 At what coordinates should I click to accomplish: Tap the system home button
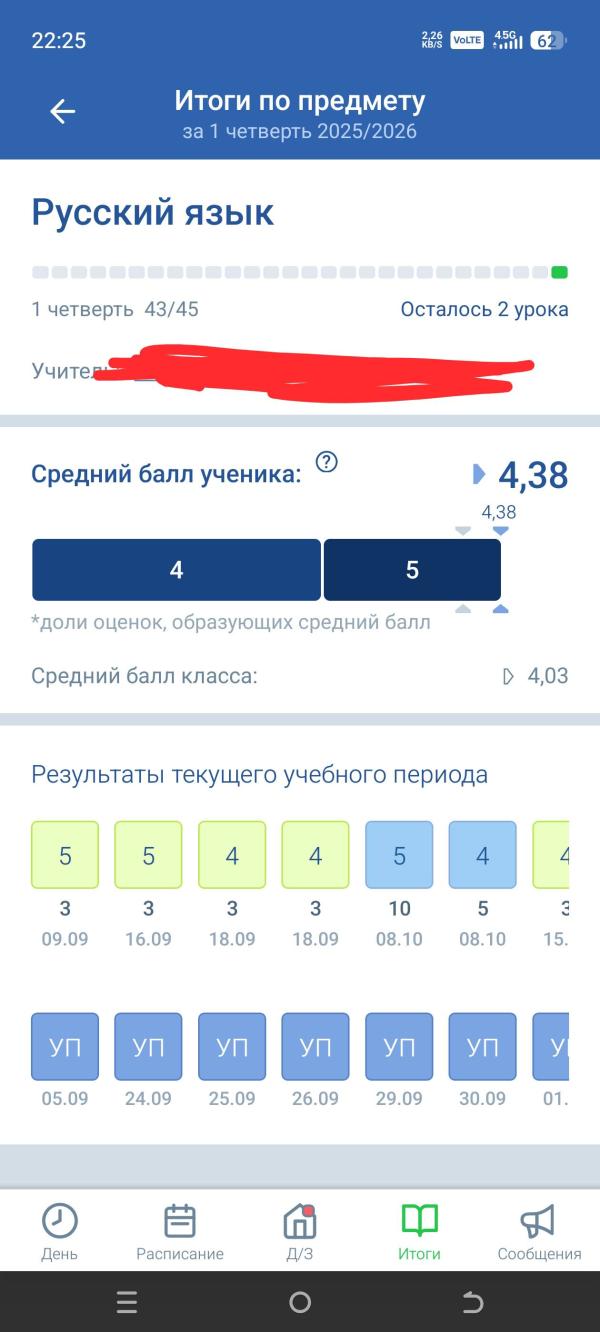tap(300, 1302)
